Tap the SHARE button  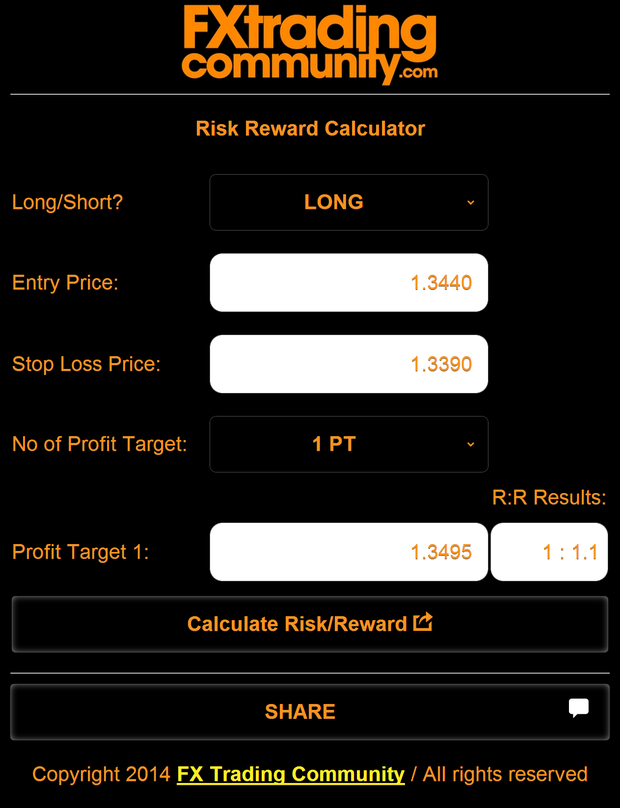pos(309,712)
